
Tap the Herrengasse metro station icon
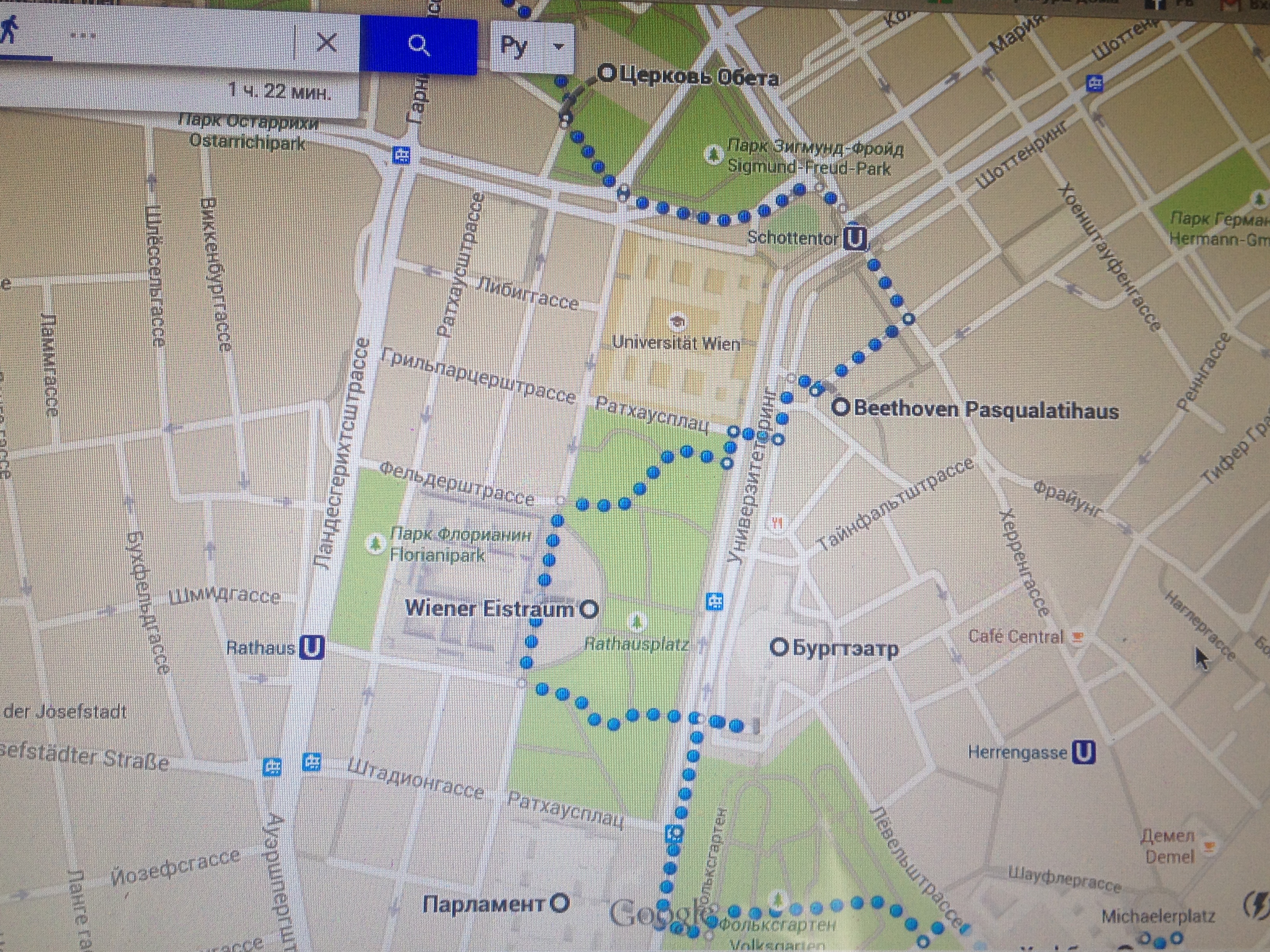click(x=1083, y=752)
